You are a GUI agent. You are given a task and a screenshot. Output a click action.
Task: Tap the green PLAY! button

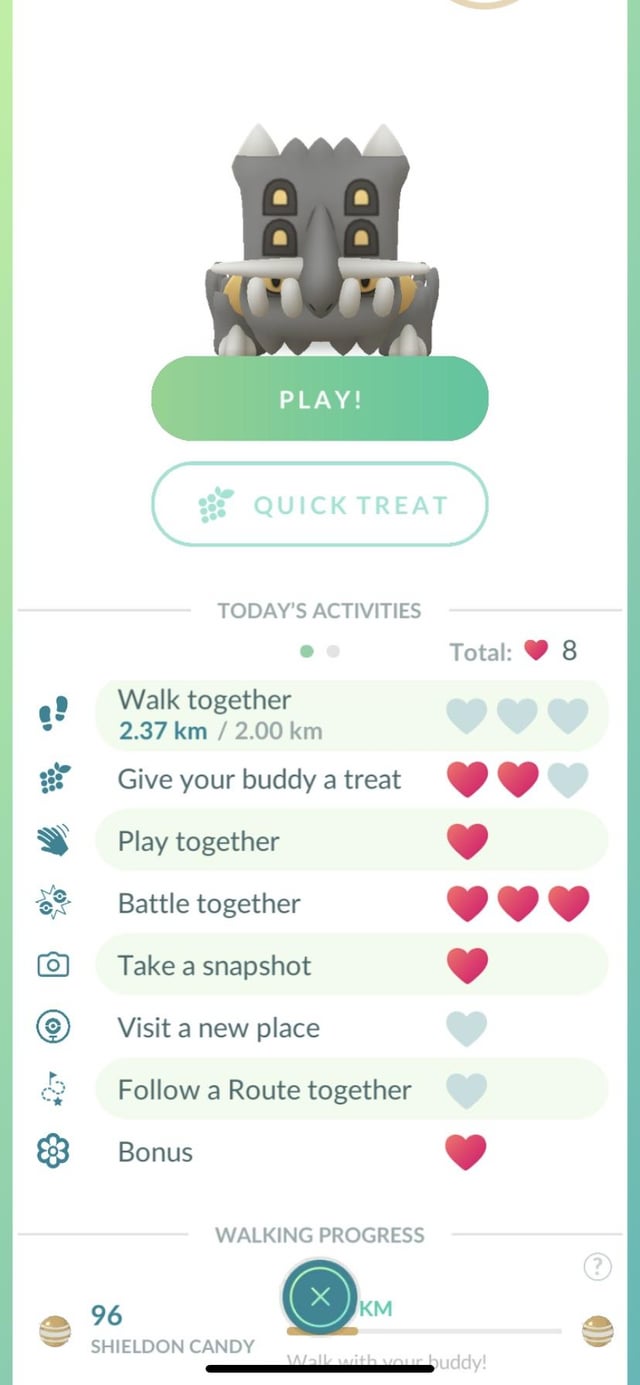tap(320, 399)
